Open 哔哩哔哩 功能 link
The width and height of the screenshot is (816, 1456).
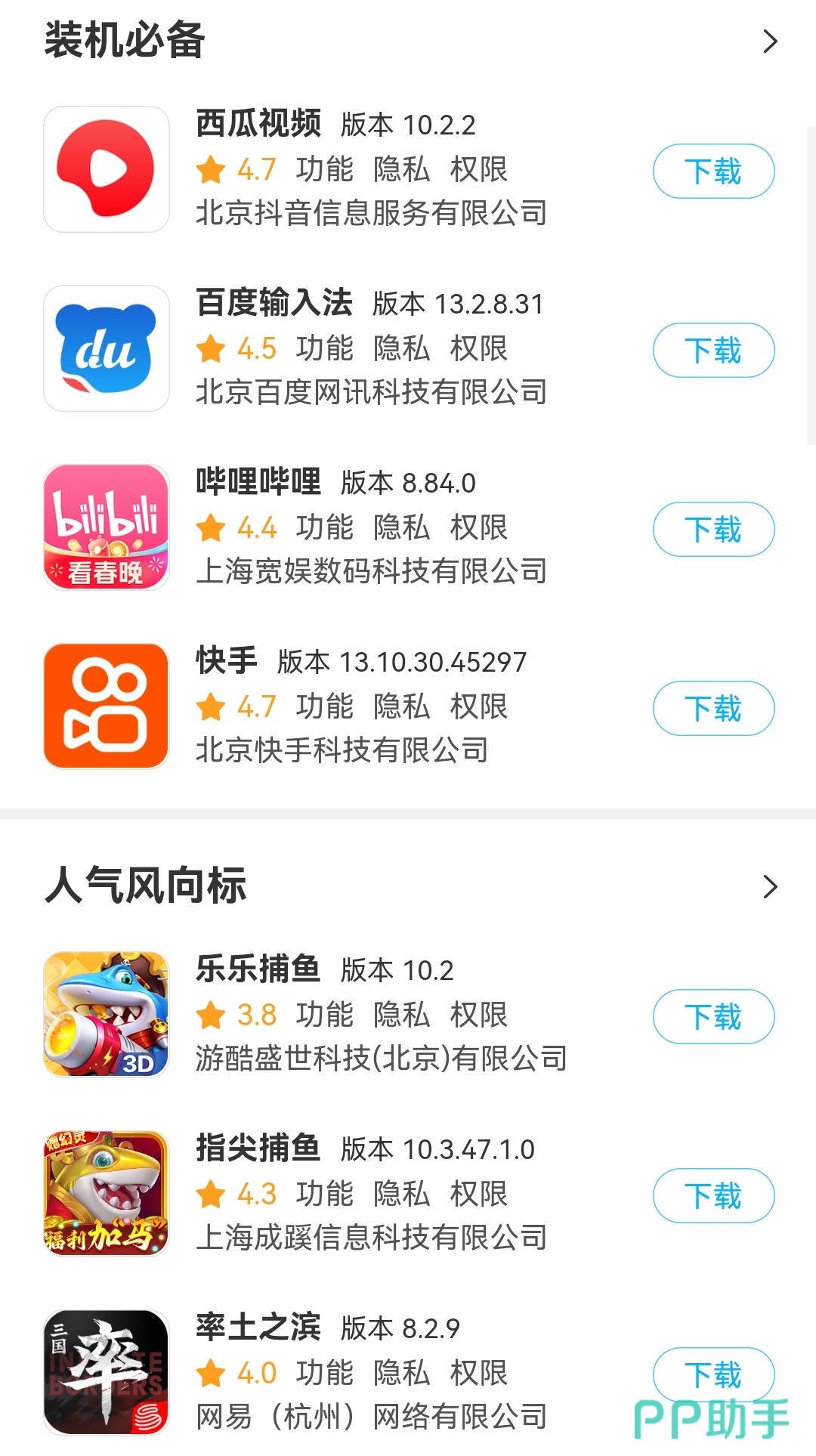point(324,528)
